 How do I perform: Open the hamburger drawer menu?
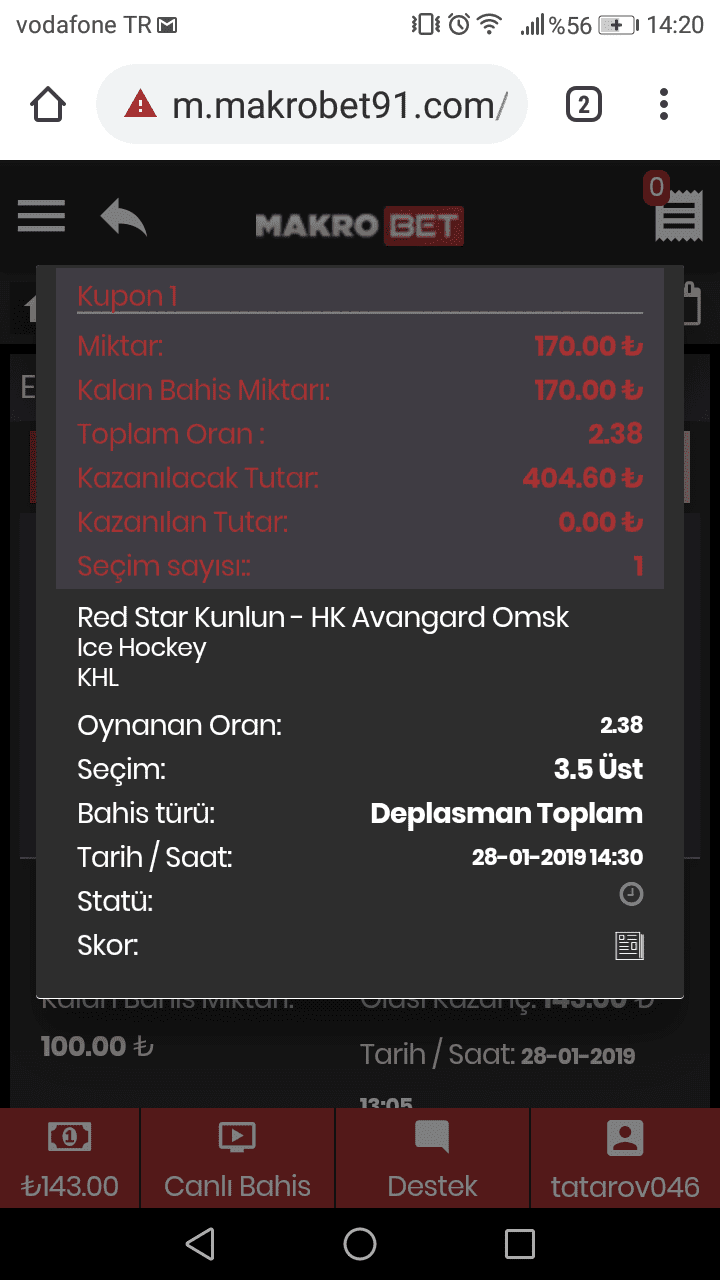tap(41, 215)
